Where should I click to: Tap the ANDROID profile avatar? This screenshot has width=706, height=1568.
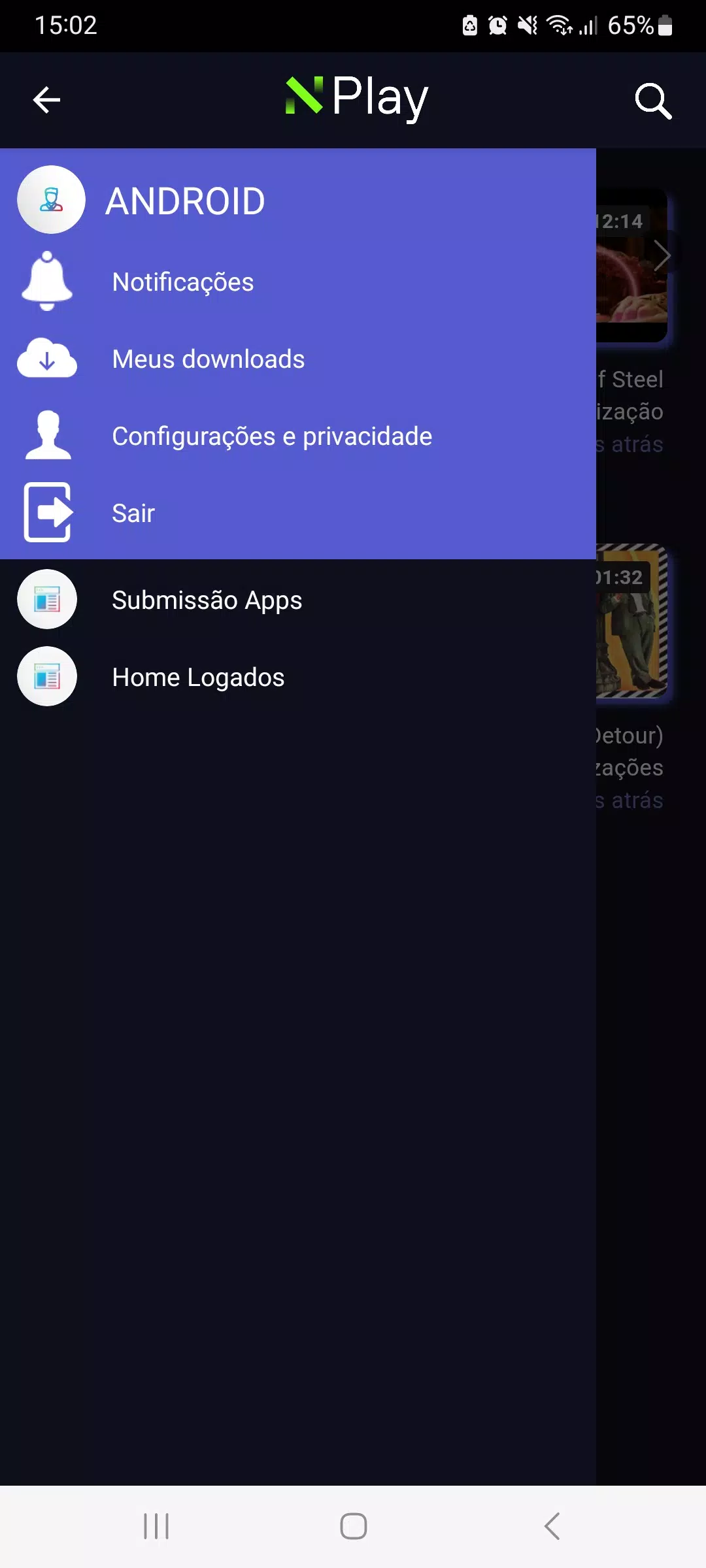(52, 199)
